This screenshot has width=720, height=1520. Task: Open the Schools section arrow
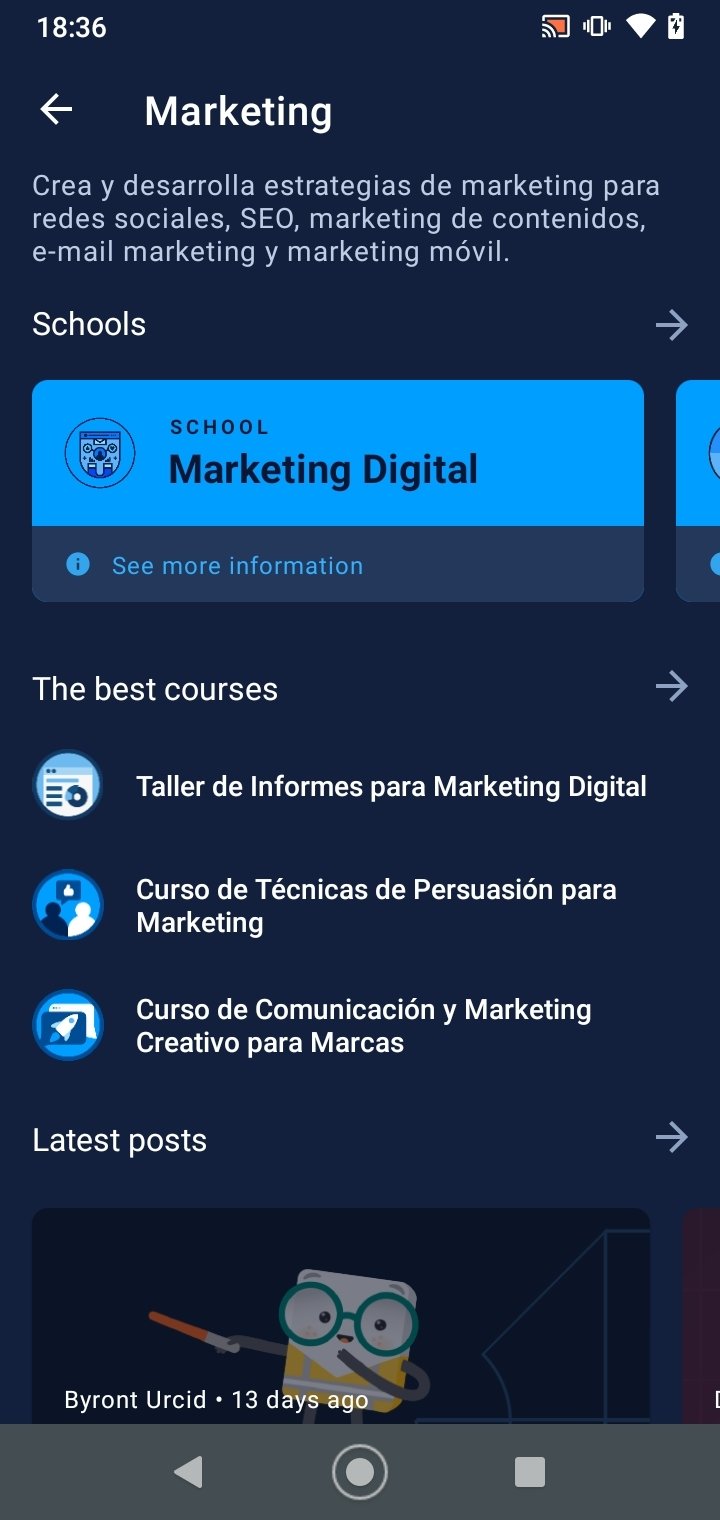671,324
